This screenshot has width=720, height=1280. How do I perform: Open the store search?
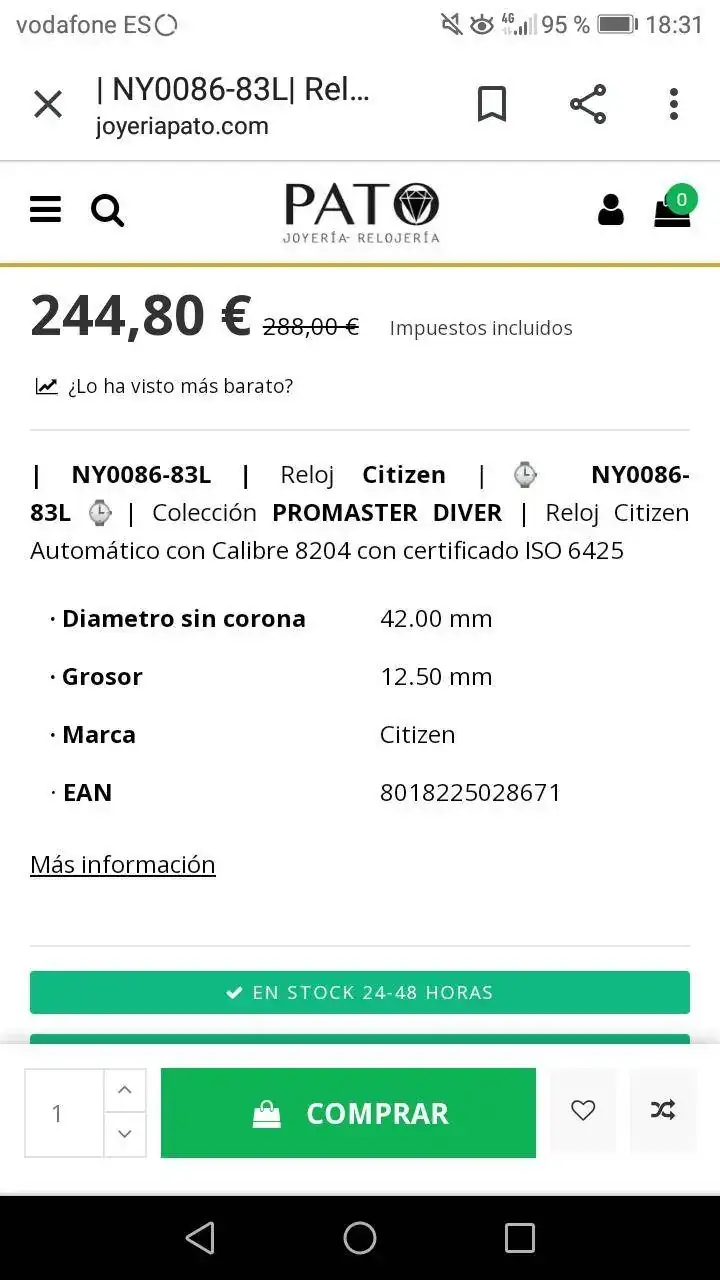click(x=108, y=211)
